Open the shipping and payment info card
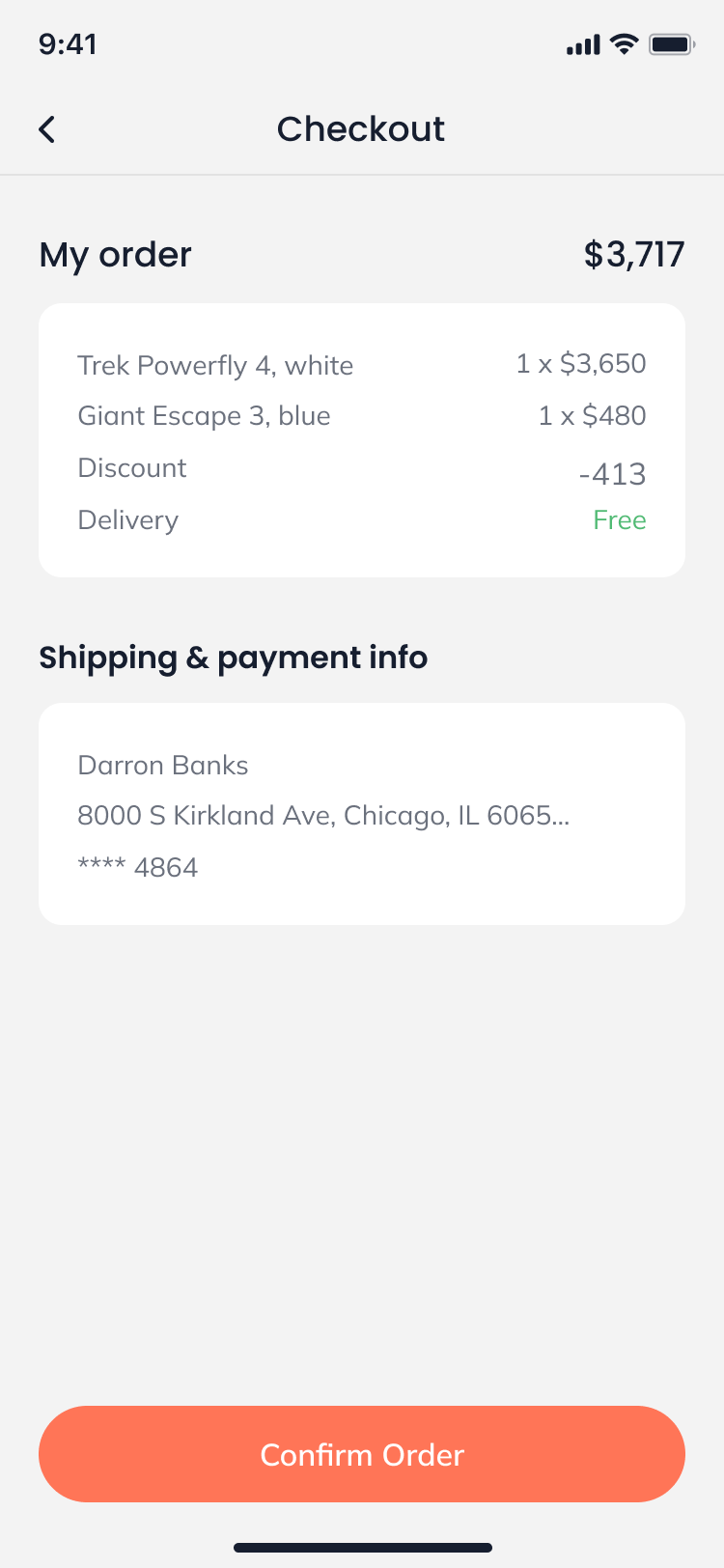 pos(362,814)
